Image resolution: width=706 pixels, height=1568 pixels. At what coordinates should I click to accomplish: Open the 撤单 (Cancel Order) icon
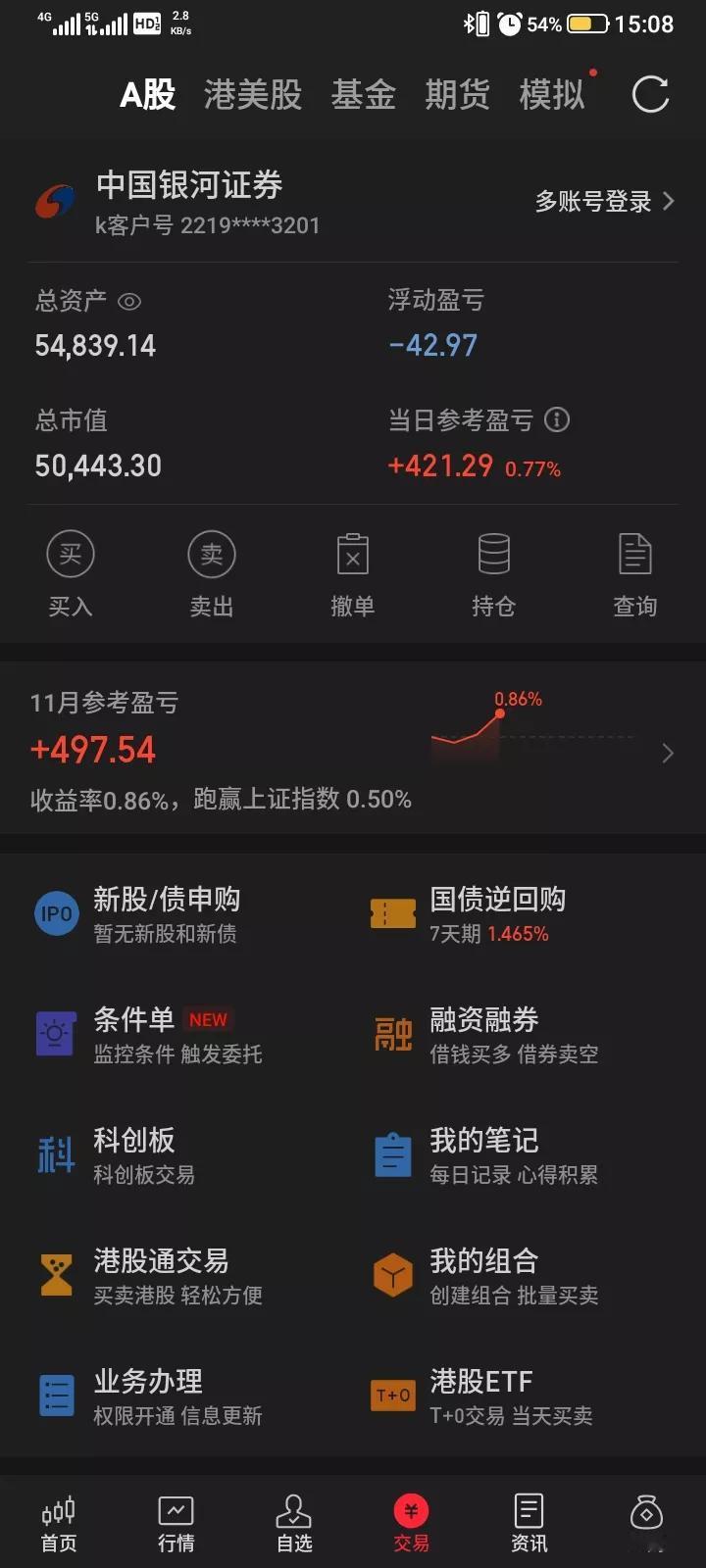coord(352,573)
